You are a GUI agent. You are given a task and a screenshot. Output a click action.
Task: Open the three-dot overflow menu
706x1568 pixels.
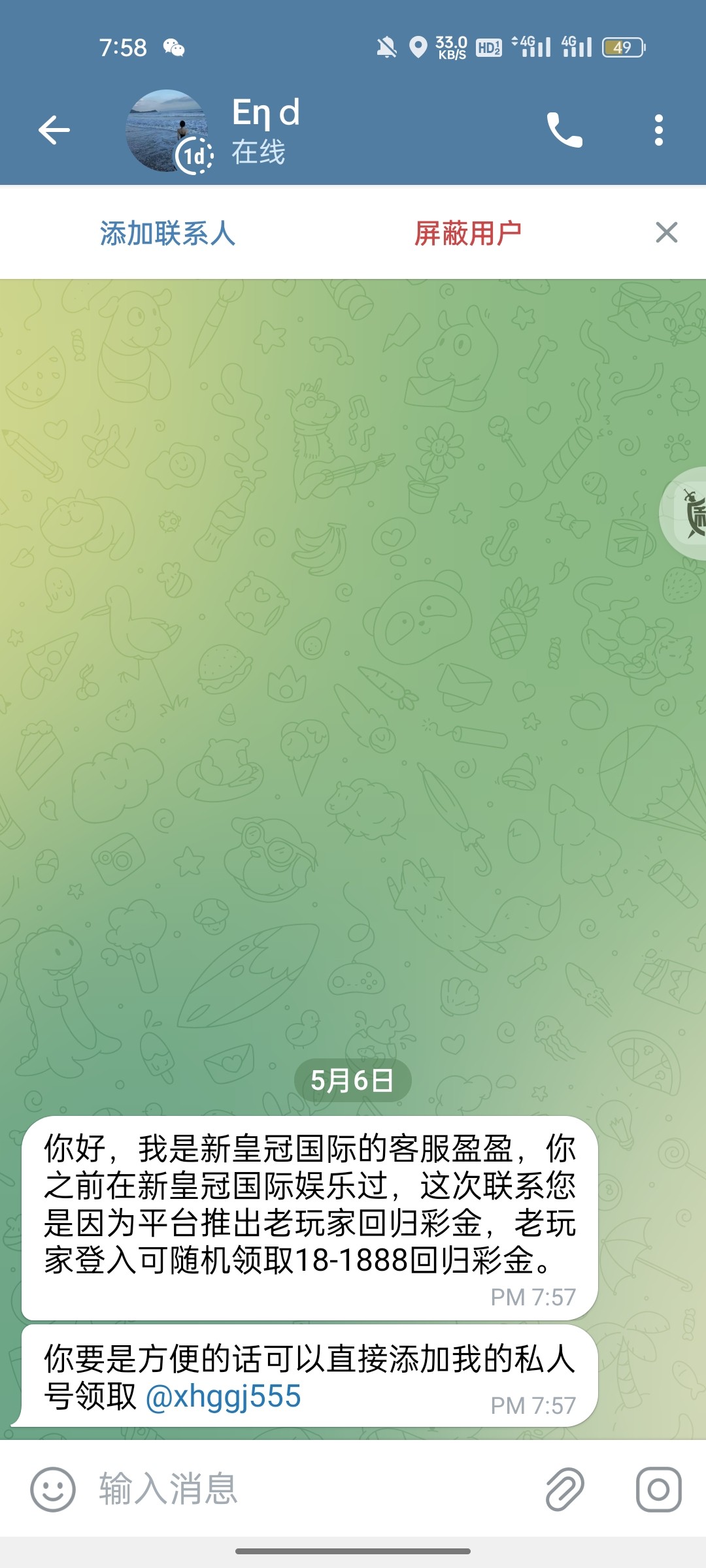(x=658, y=130)
